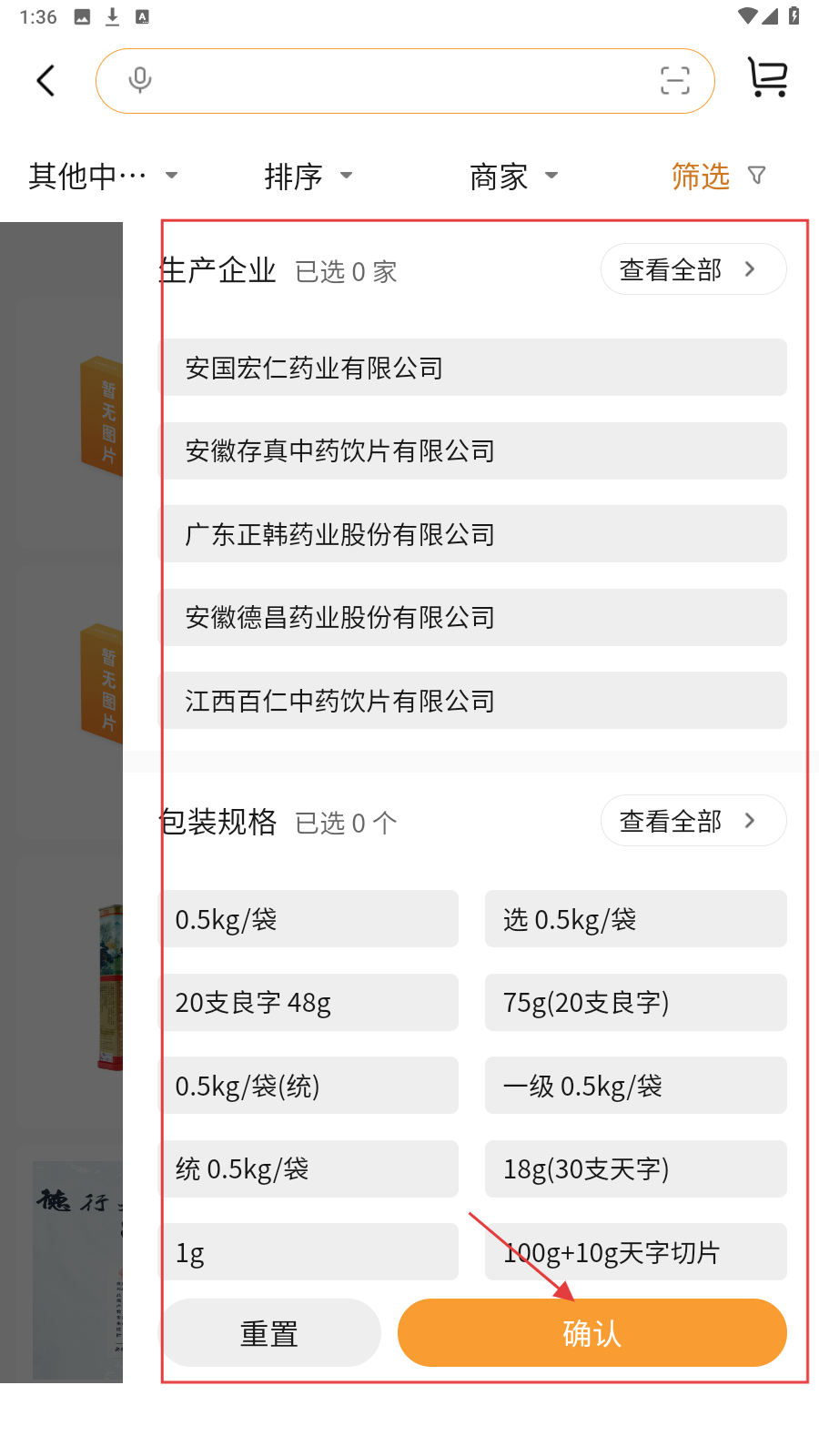Pick 18g(30支天字) specification
Image resolution: width=819 pixels, height=1456 pixels.
pyautogui.click(x=635, y=1169)
